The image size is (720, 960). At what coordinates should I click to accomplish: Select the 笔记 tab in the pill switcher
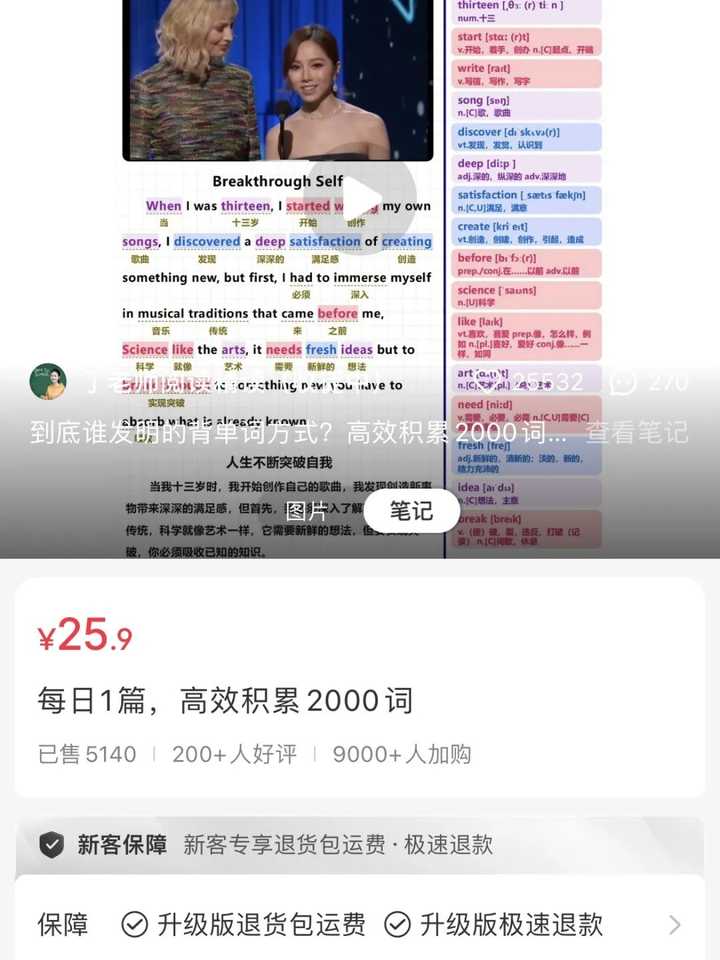[413, 511]
